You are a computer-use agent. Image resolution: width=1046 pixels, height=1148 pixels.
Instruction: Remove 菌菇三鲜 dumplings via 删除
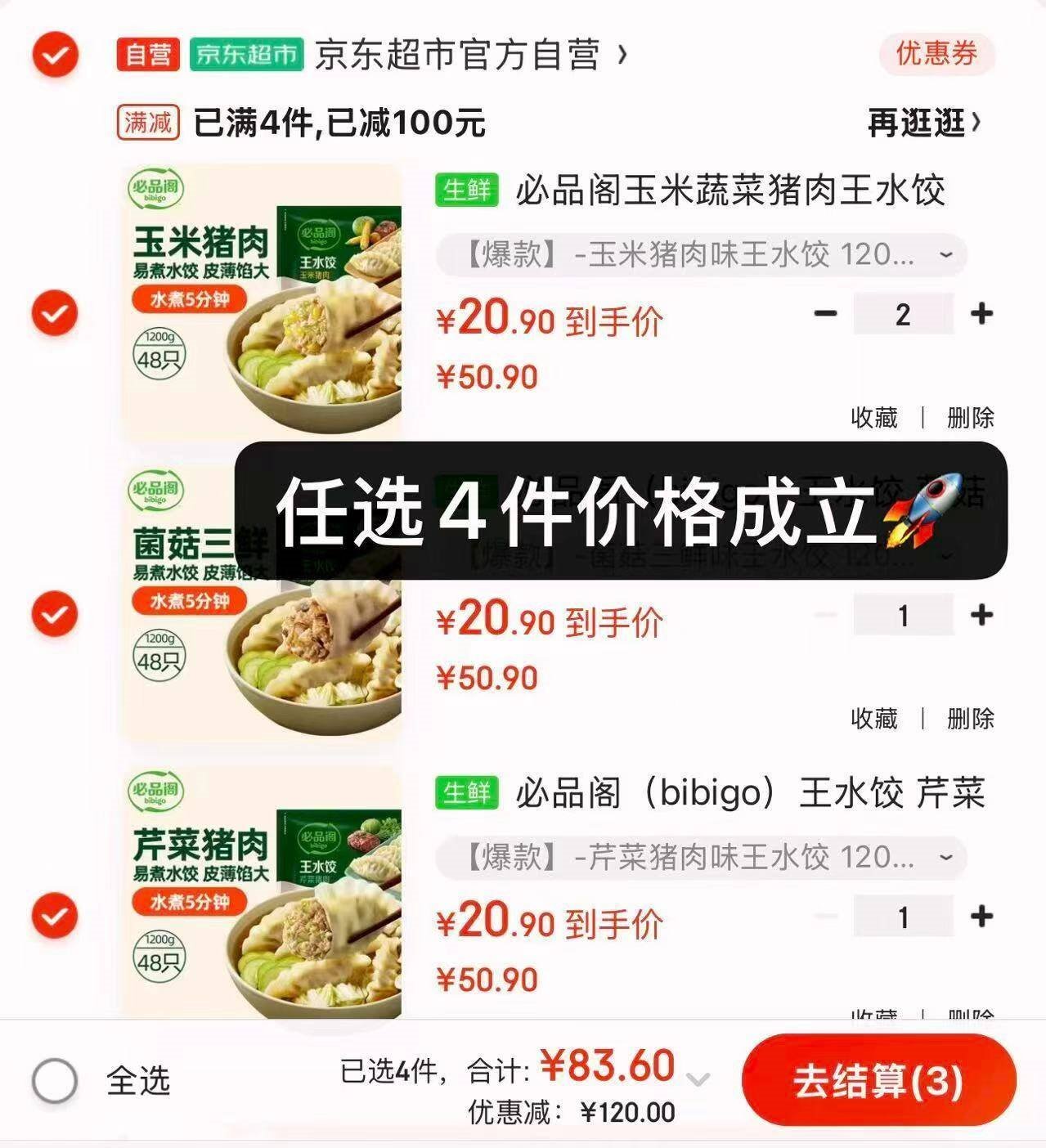[970, 719]
